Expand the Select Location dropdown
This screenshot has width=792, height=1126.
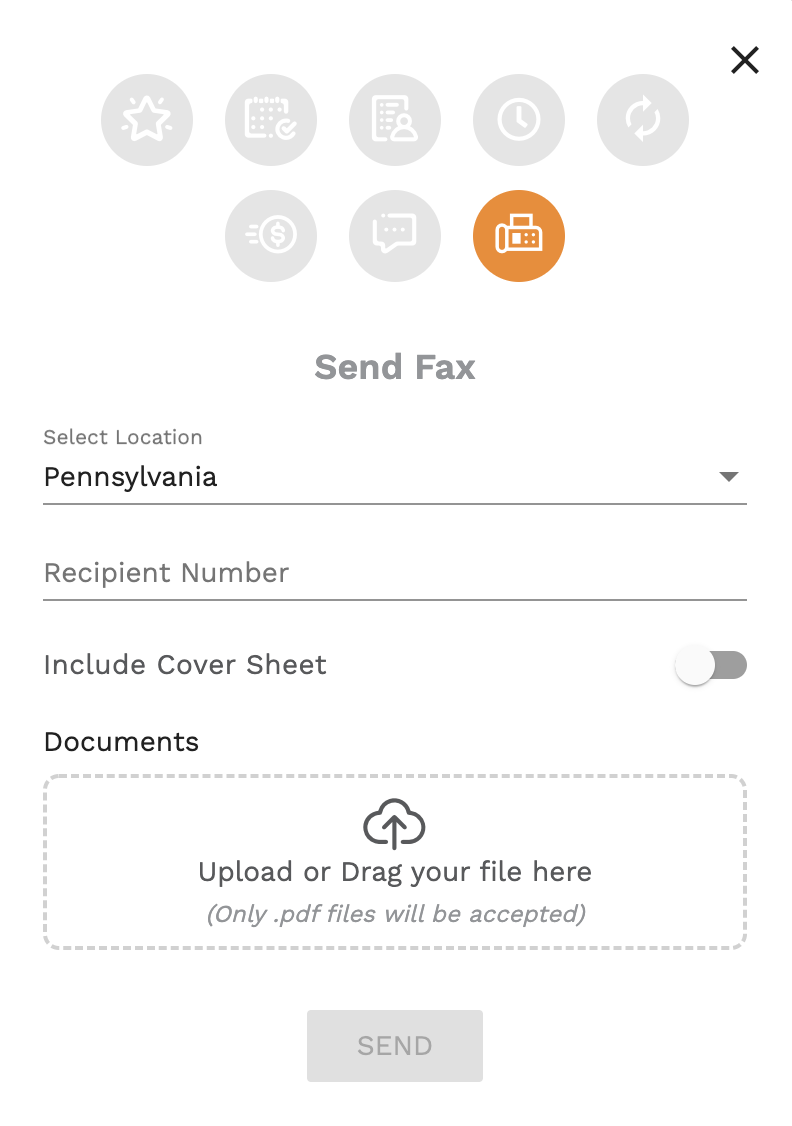(x=395, y=477)
